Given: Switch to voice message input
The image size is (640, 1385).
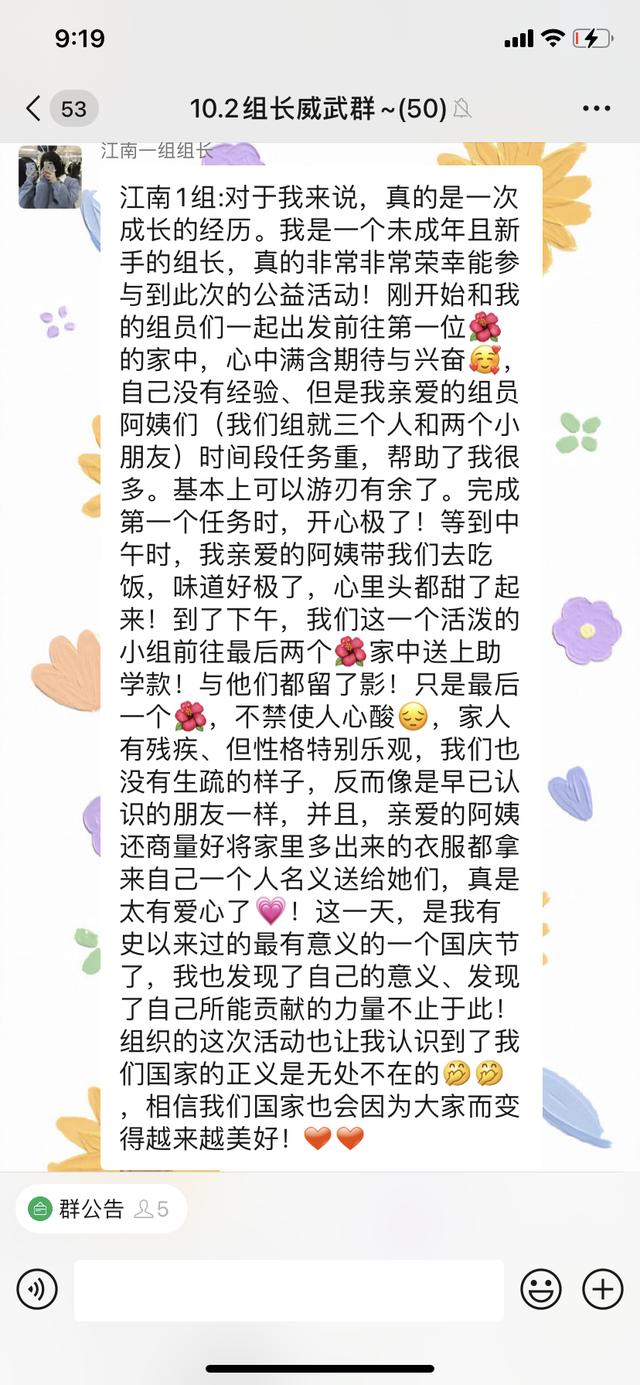Looking at the screenshot, I should tap(37, 1289).
